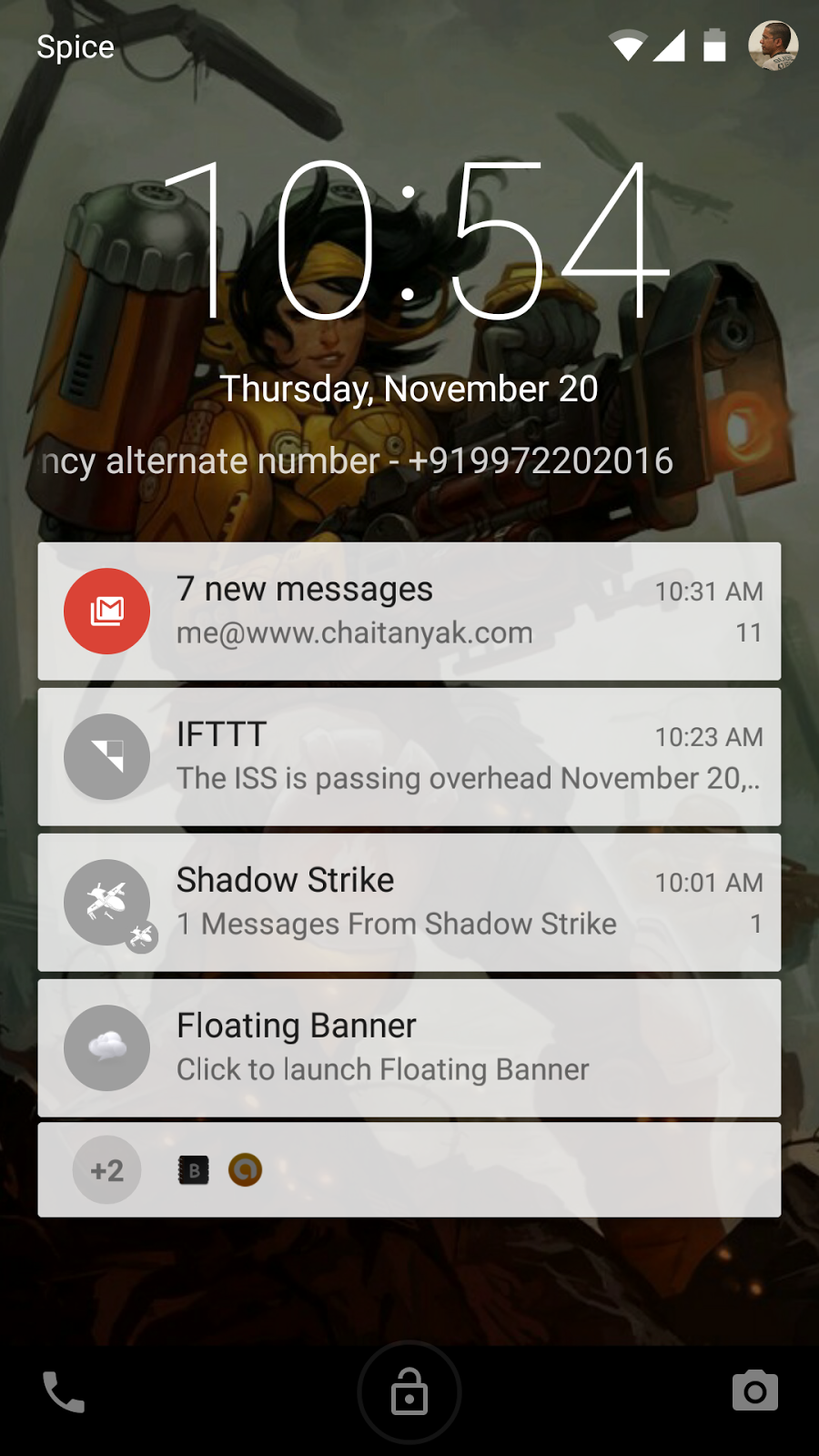
Task: Open the IFTTT ISS notification
Action: [x=409, y=756]
